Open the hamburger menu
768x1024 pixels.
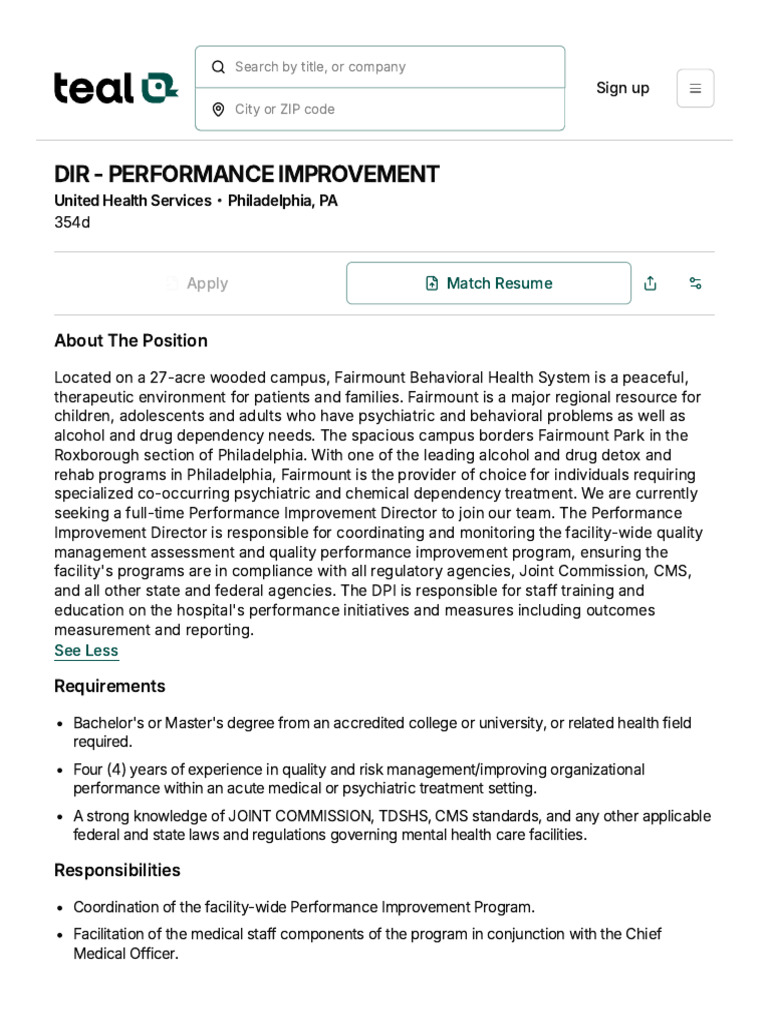pyautogui.click(x=695, y=88)
